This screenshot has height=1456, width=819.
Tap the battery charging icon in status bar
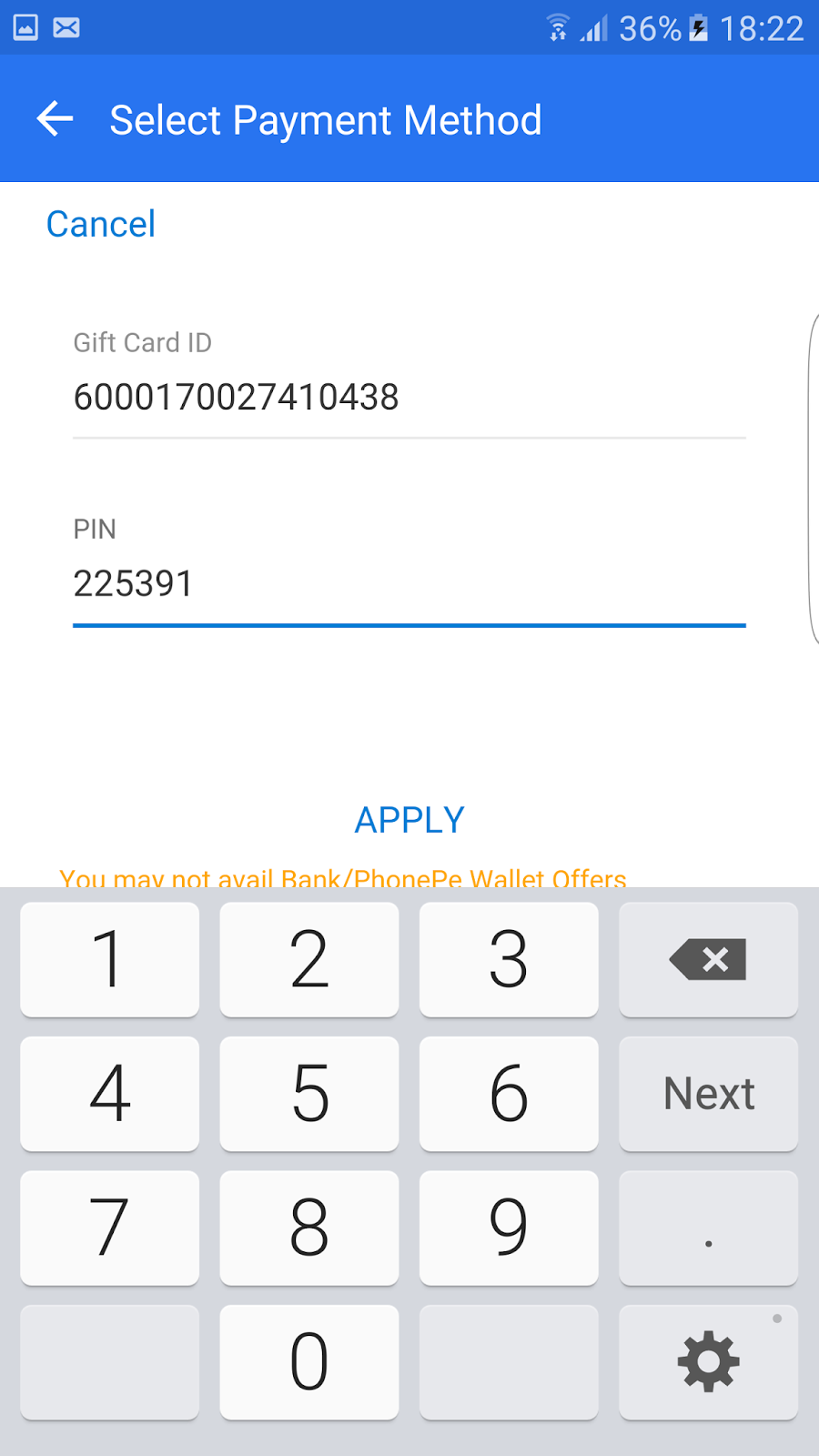point(696,28)
